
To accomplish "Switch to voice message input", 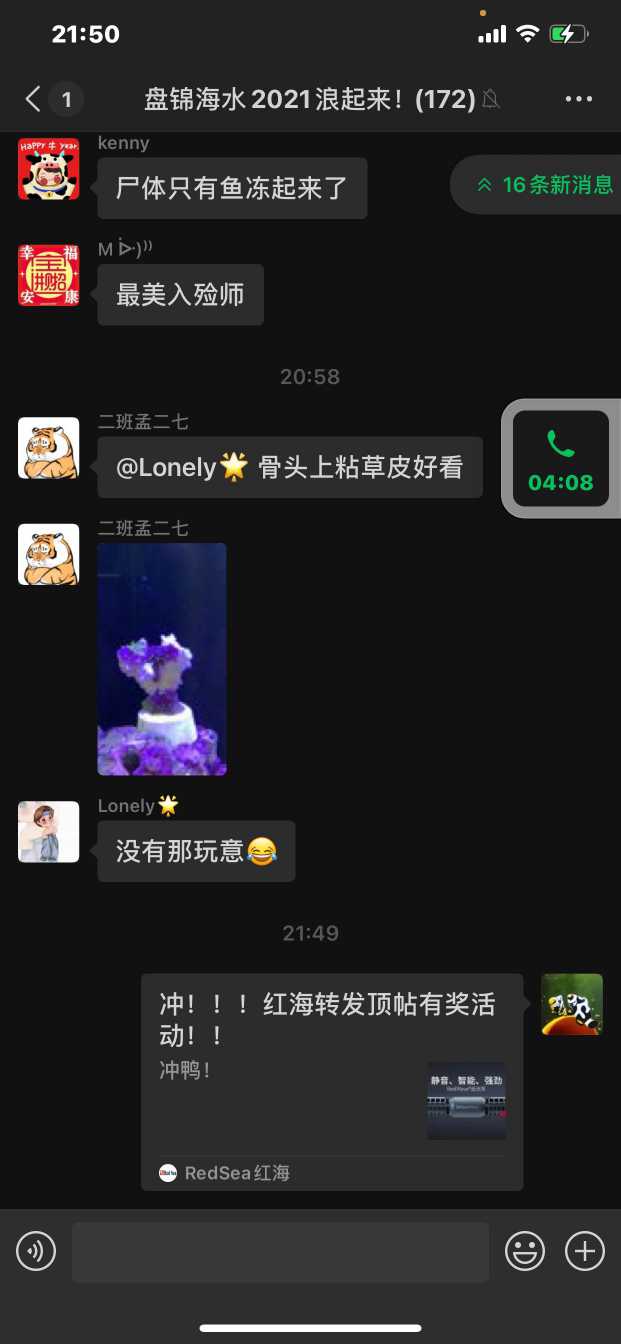I will (36, 1251).
